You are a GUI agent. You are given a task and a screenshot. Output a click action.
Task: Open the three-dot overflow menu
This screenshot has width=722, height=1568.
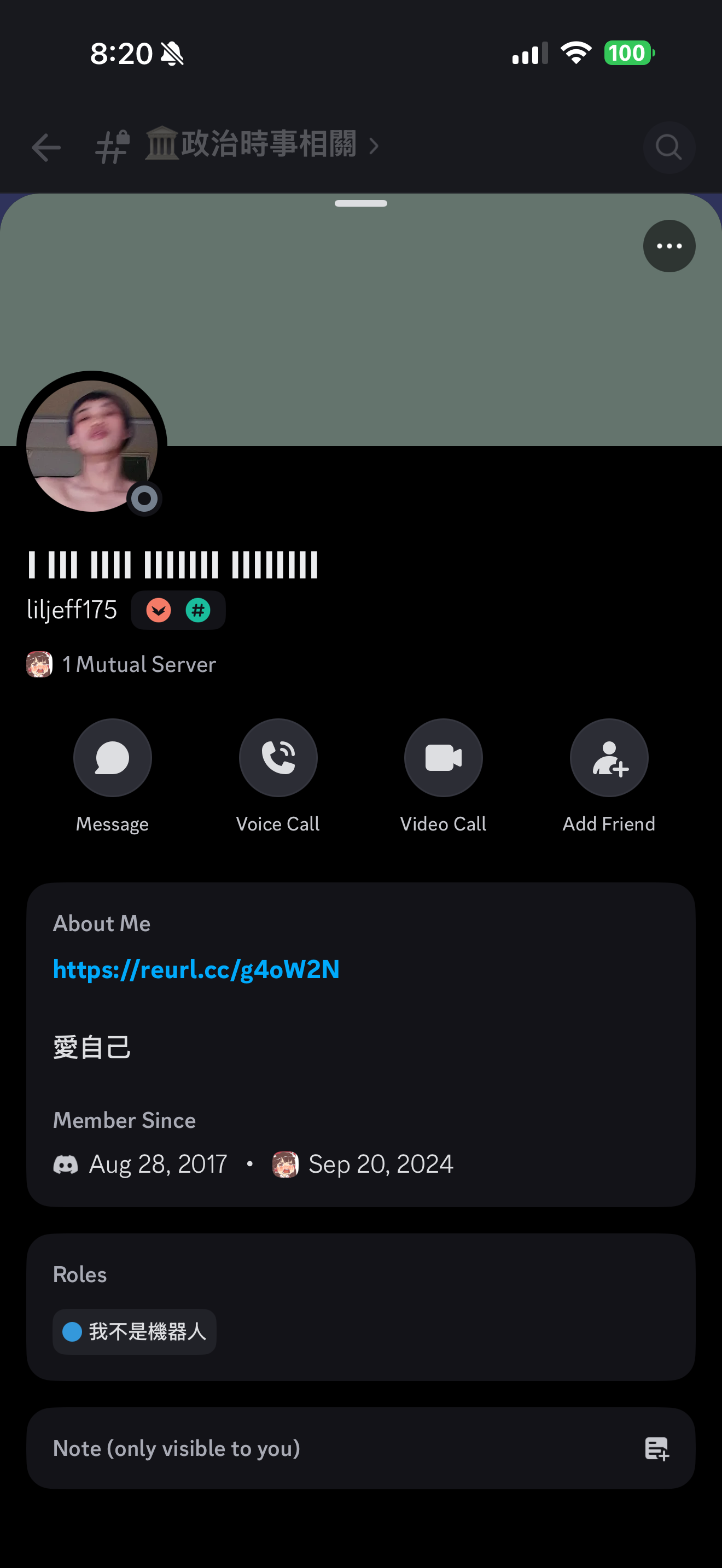[669, 246]
